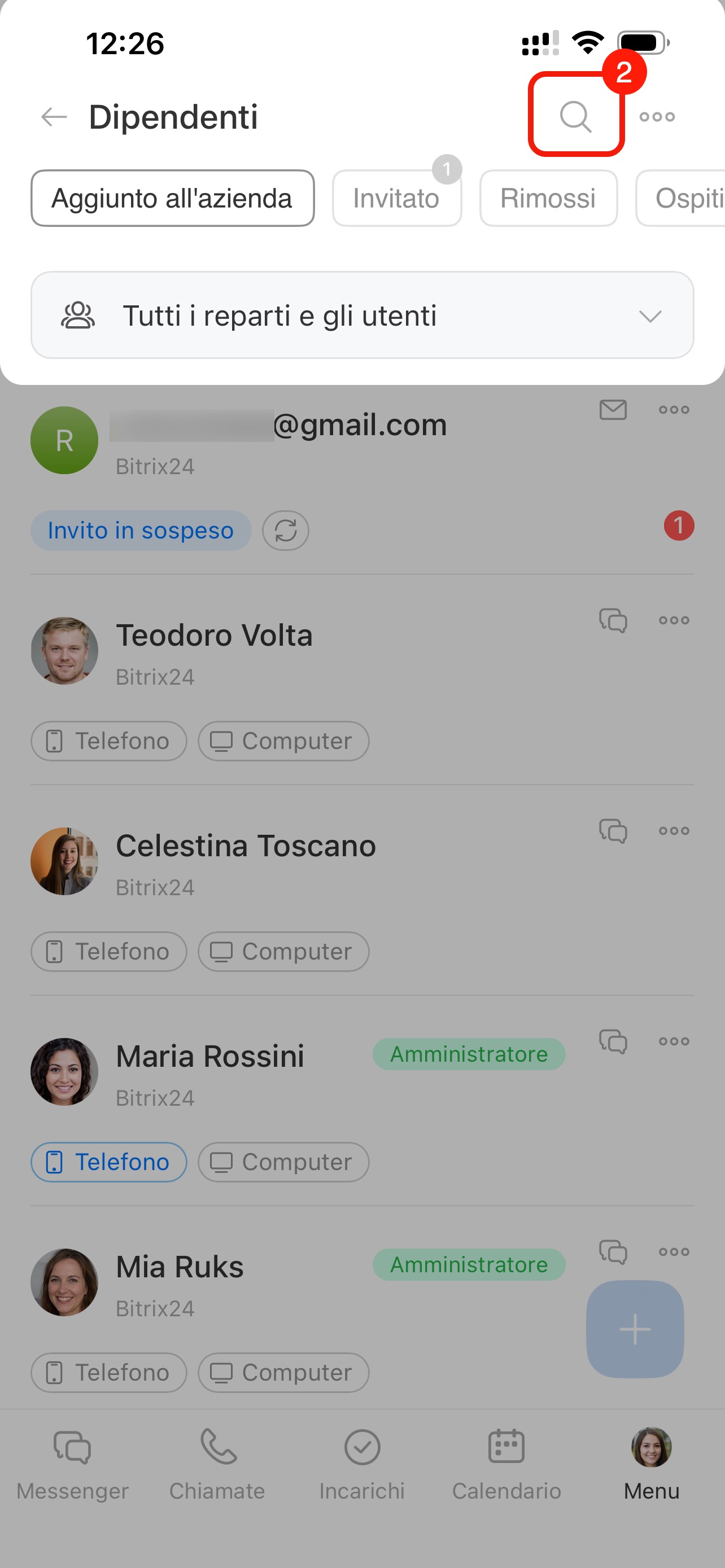Open Mia Ruks employee card
This screenshot has height=1568, width=725.
tap(180, 1267)
